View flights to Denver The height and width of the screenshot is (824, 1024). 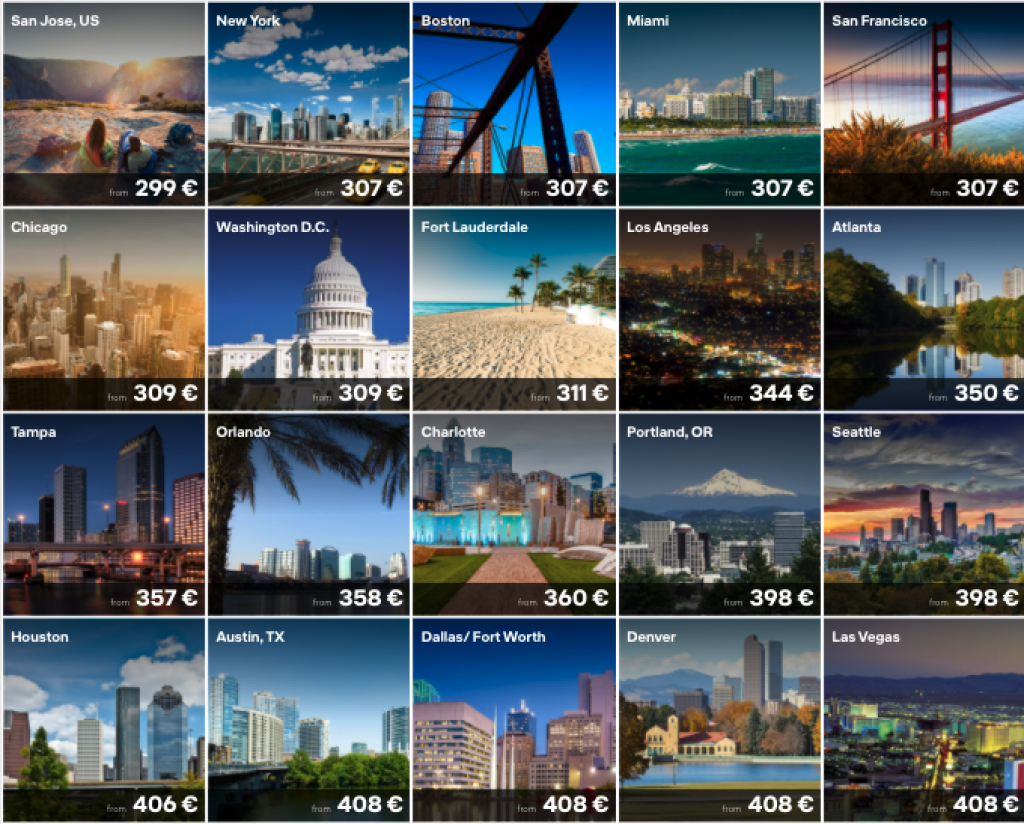(x=719, y=720)
